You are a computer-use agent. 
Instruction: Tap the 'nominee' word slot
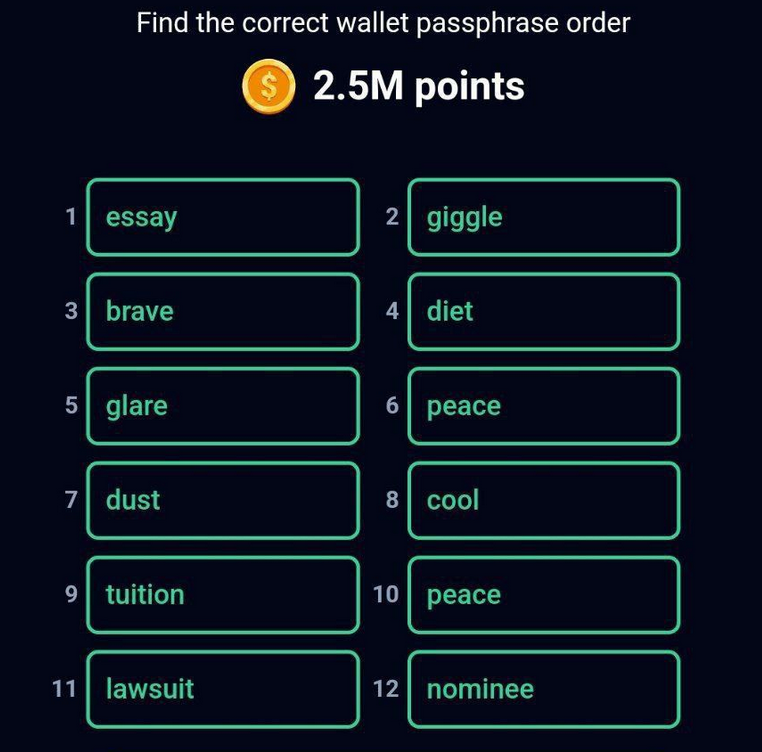pyautogui.click(x=543, y=689)
